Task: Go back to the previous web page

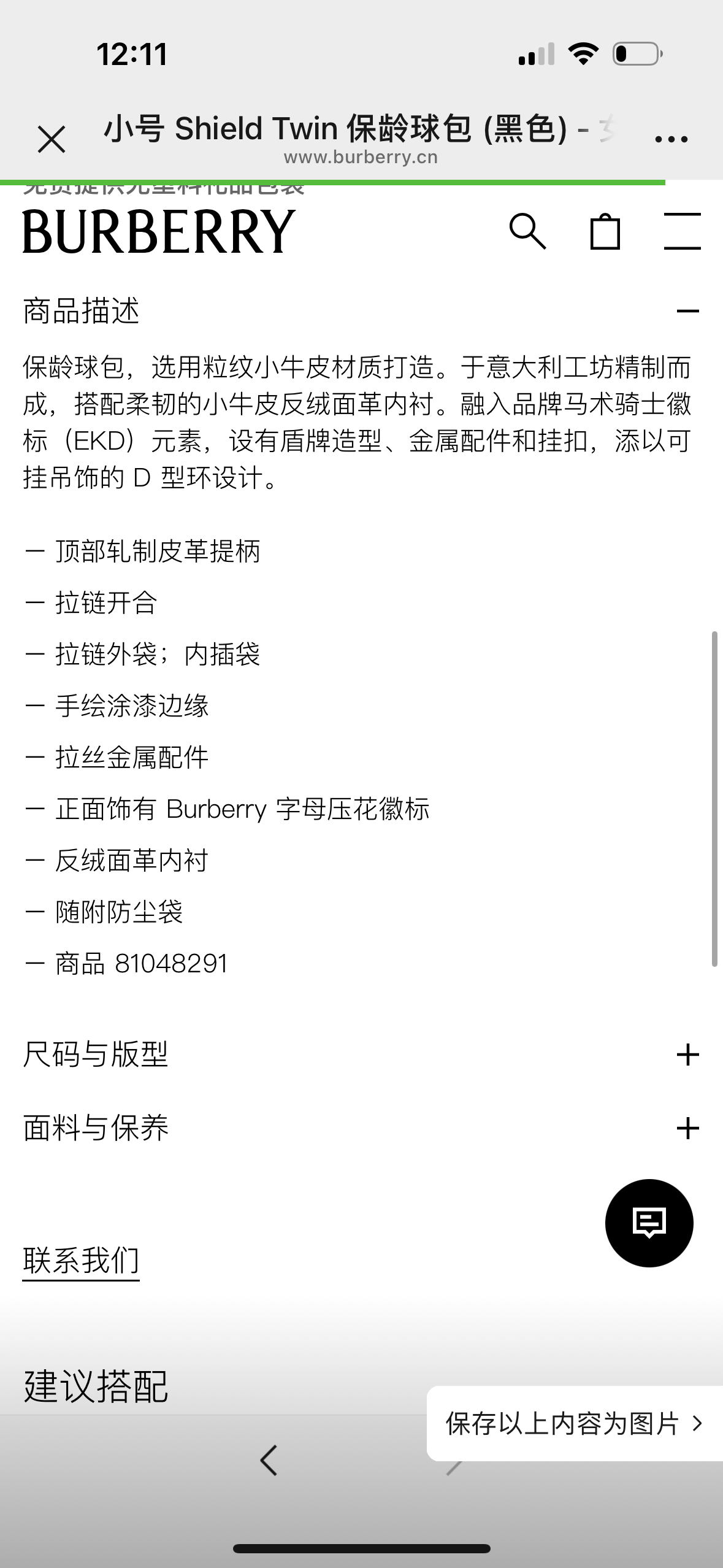Action: pyautogui.click(x=269, y=1460)
